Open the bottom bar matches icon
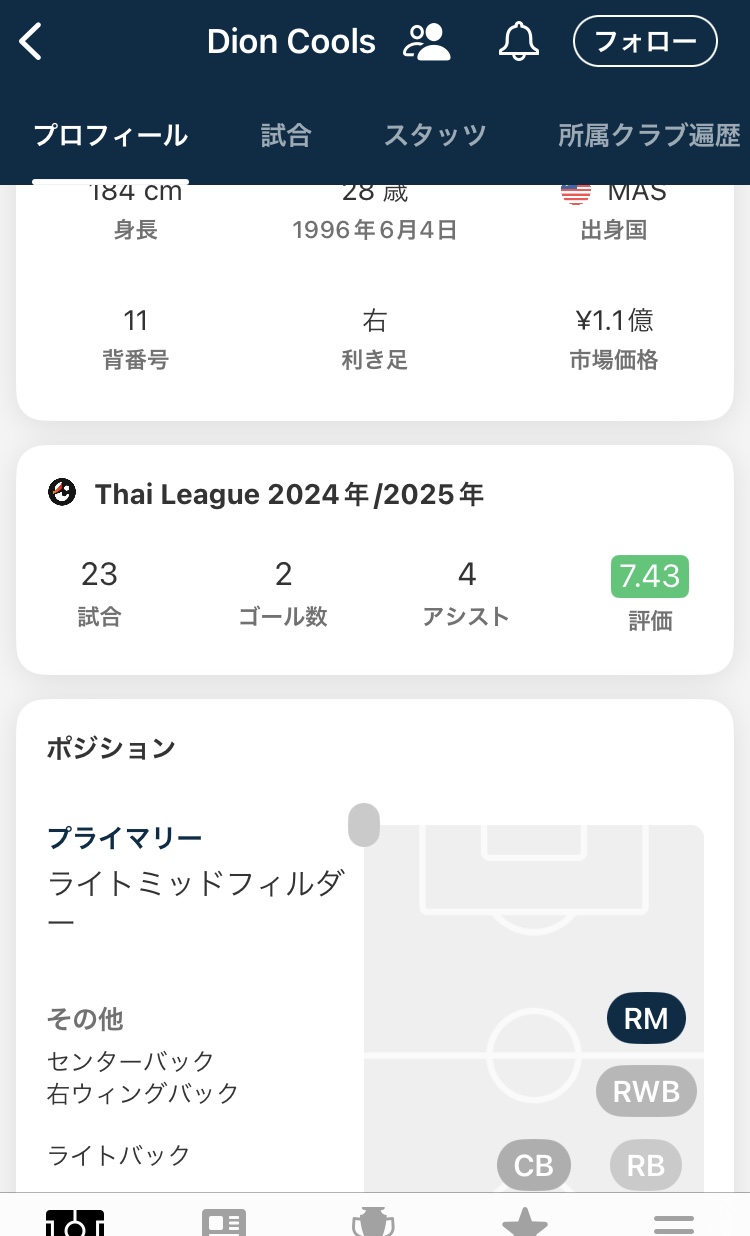Viewport: 750px width, 1236px height. click(x=75, y=1222)
